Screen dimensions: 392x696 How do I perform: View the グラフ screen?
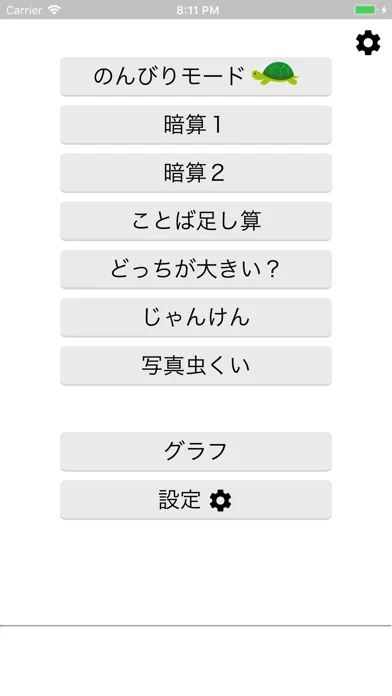pyautogui.click(x=196, y=451)
